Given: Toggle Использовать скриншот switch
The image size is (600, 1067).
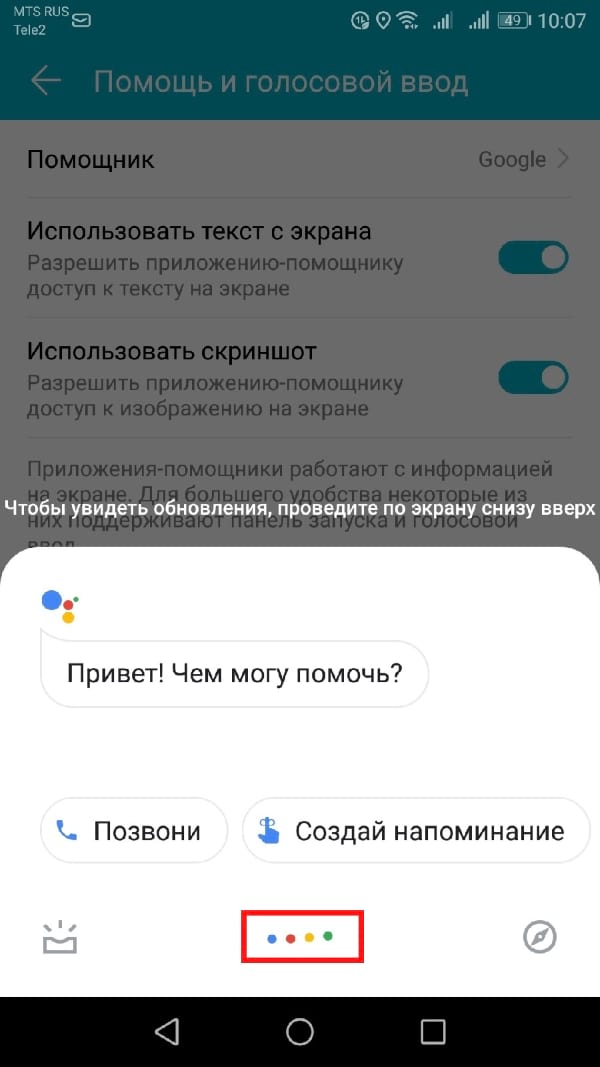Looking at the screenshot, I should point(533,378).
